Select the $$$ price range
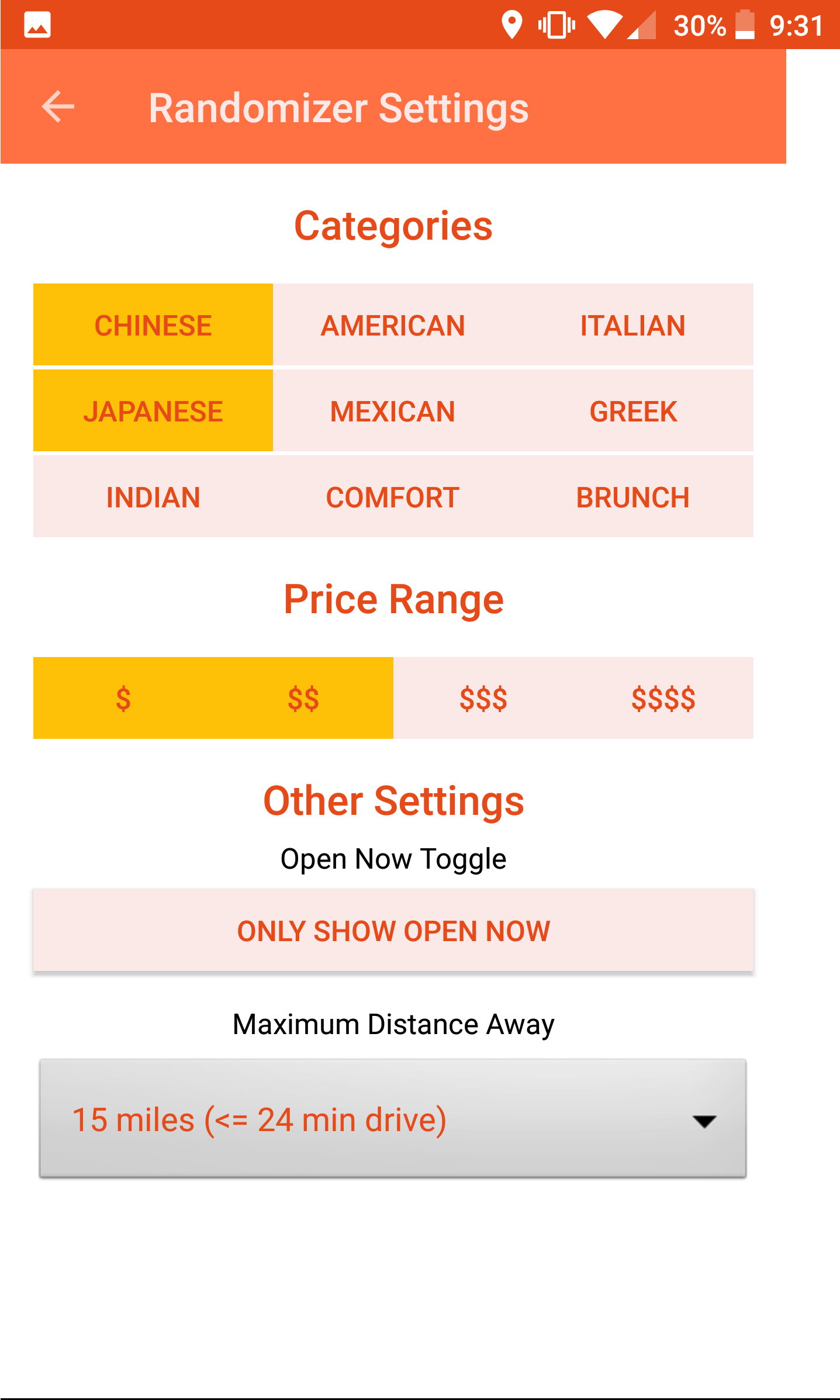This screenshot has height=1400, width=840. (x=483, y=698)
